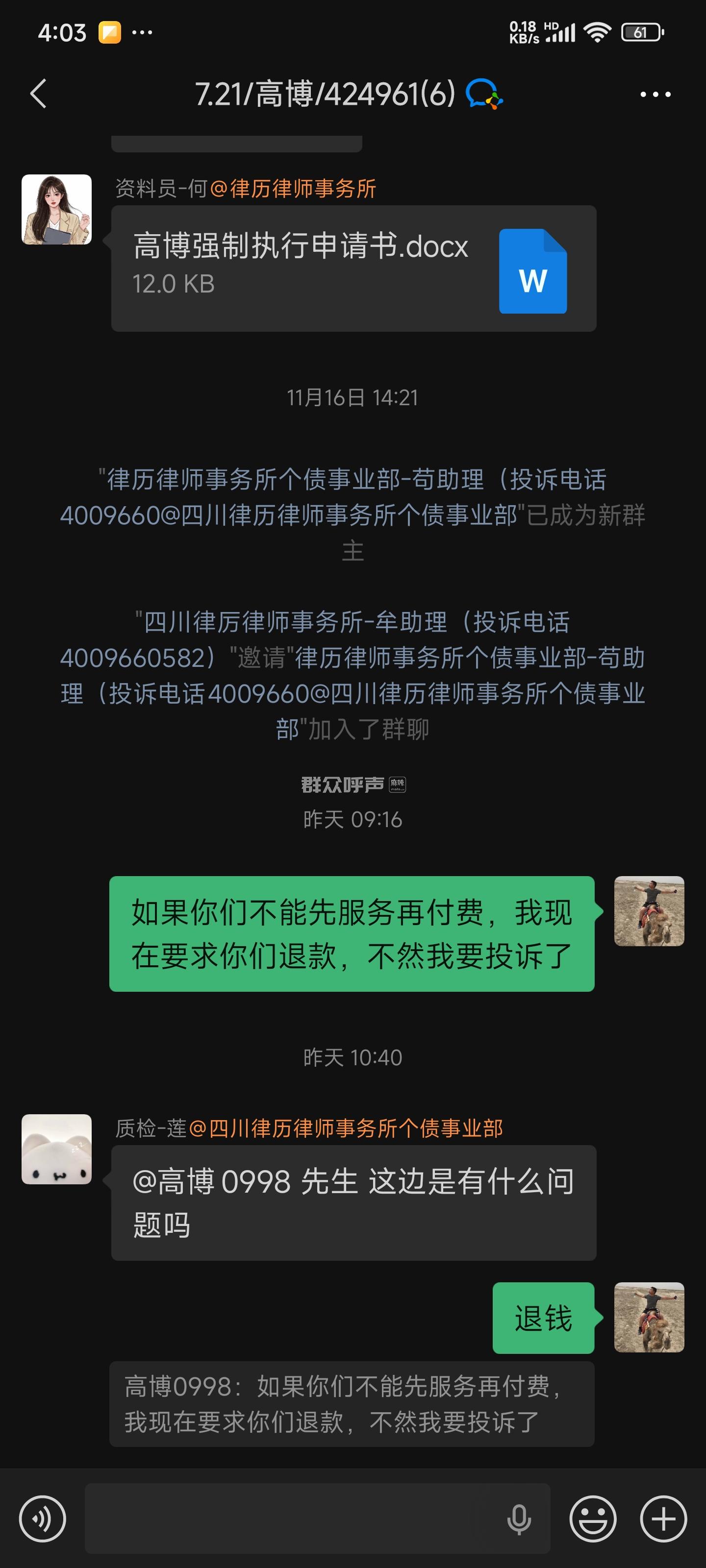View avatar of 质检-莲
Image resolution: width=706 pixels, height=1568 pixels.
coord(57,1149)
